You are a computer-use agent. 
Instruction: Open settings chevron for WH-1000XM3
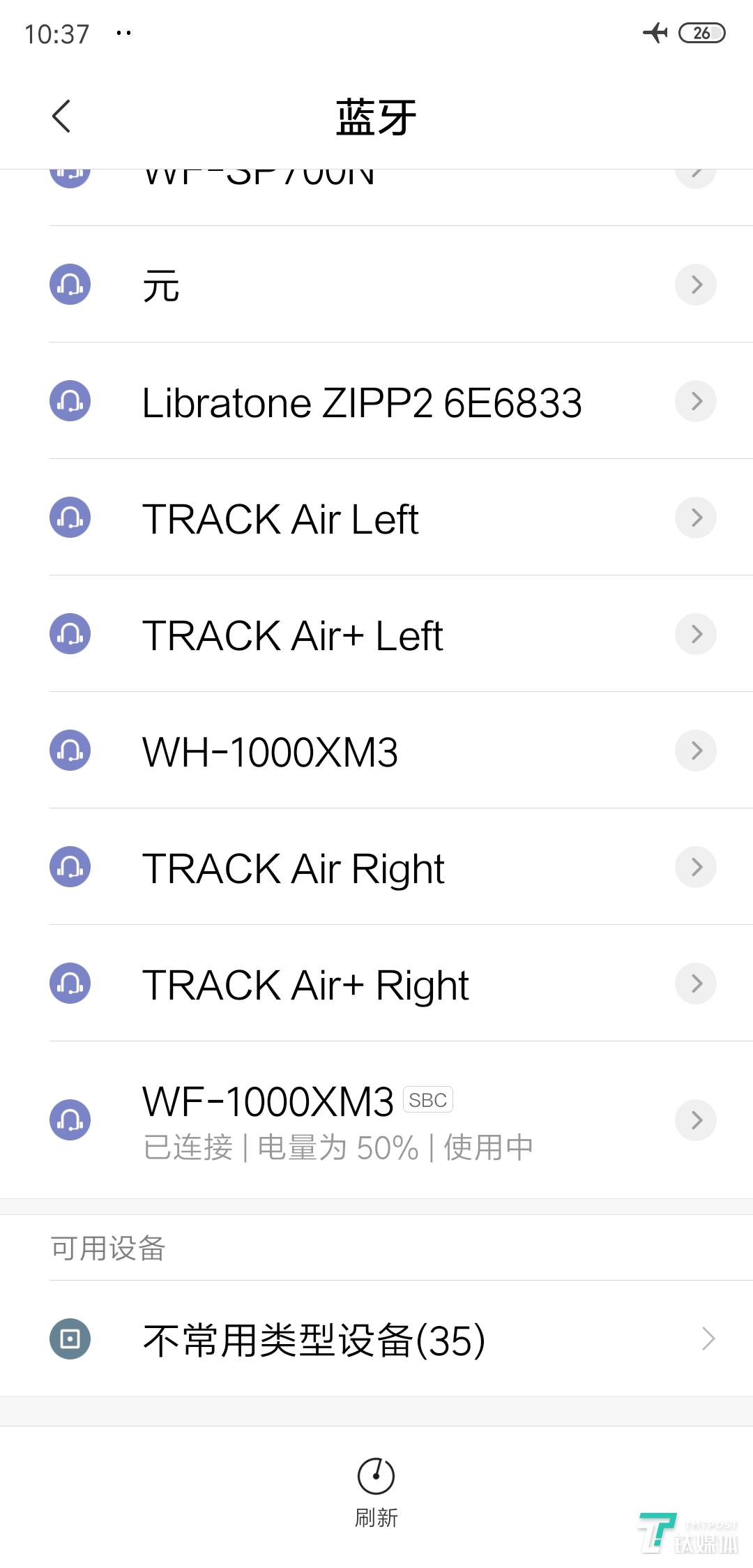(x=695, y=751)
